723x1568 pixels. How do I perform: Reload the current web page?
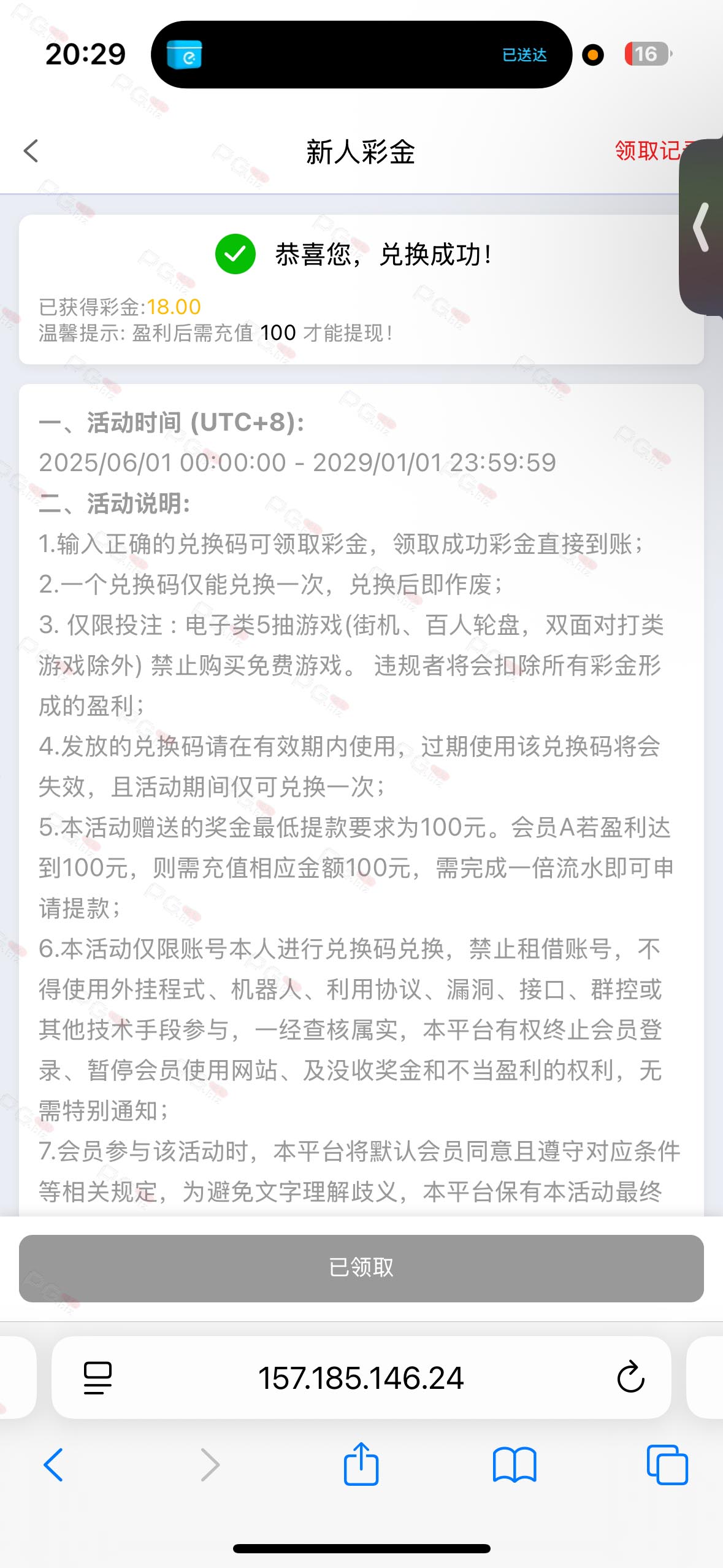click(630, 1378)
